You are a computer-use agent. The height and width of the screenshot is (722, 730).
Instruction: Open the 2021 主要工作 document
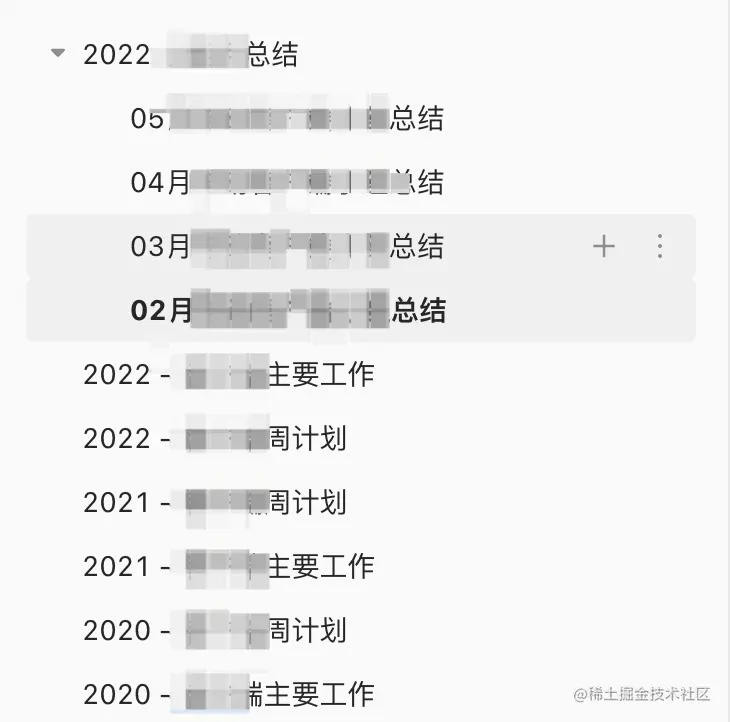[x=228, y=566]
